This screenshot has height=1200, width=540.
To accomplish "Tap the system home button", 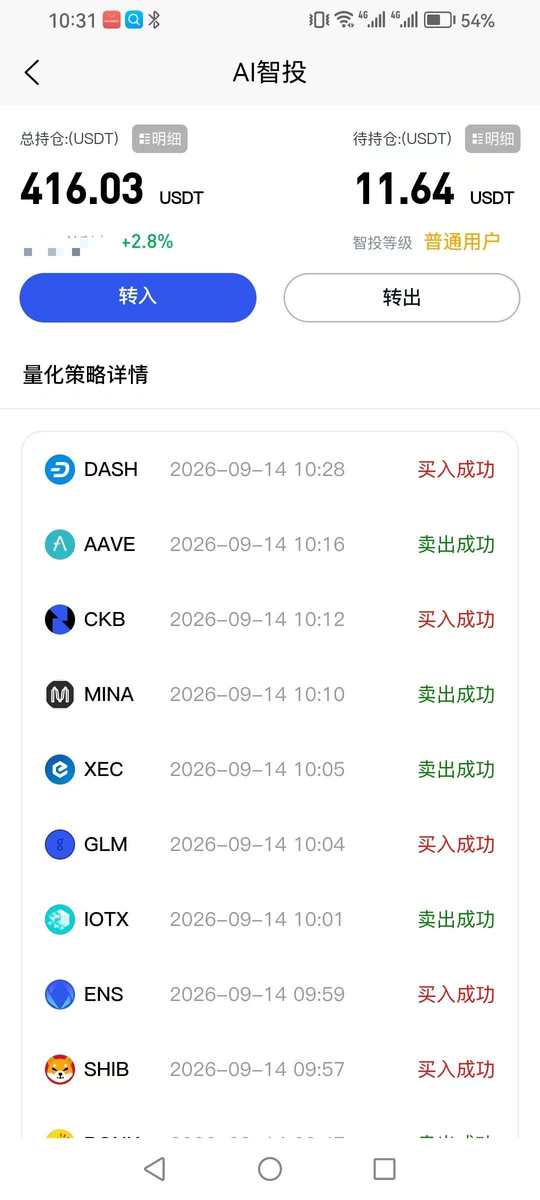I will pyautogui.click(x=270, y=1168).
